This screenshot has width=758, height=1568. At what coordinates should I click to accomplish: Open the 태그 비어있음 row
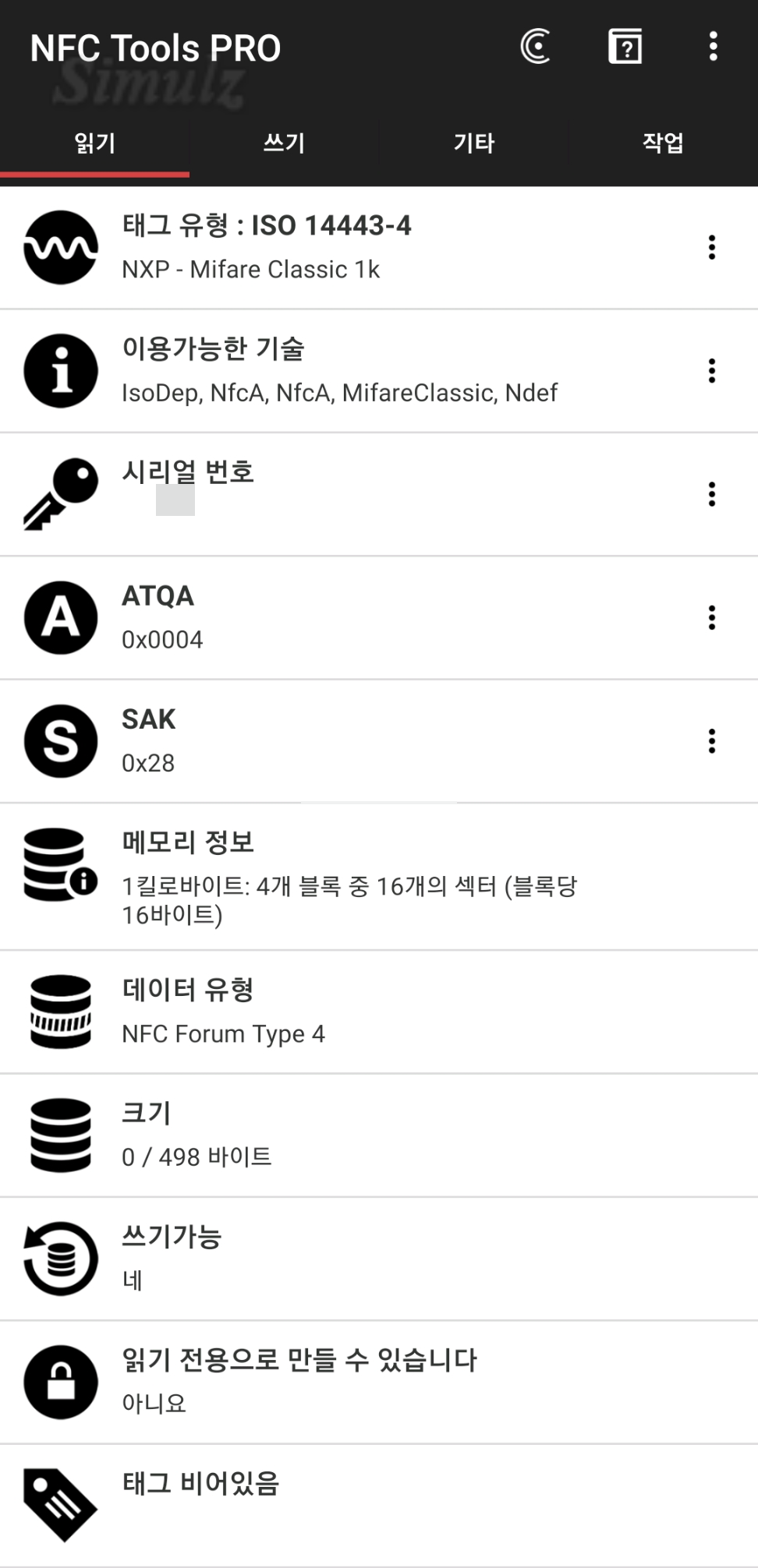(379, 1504)
